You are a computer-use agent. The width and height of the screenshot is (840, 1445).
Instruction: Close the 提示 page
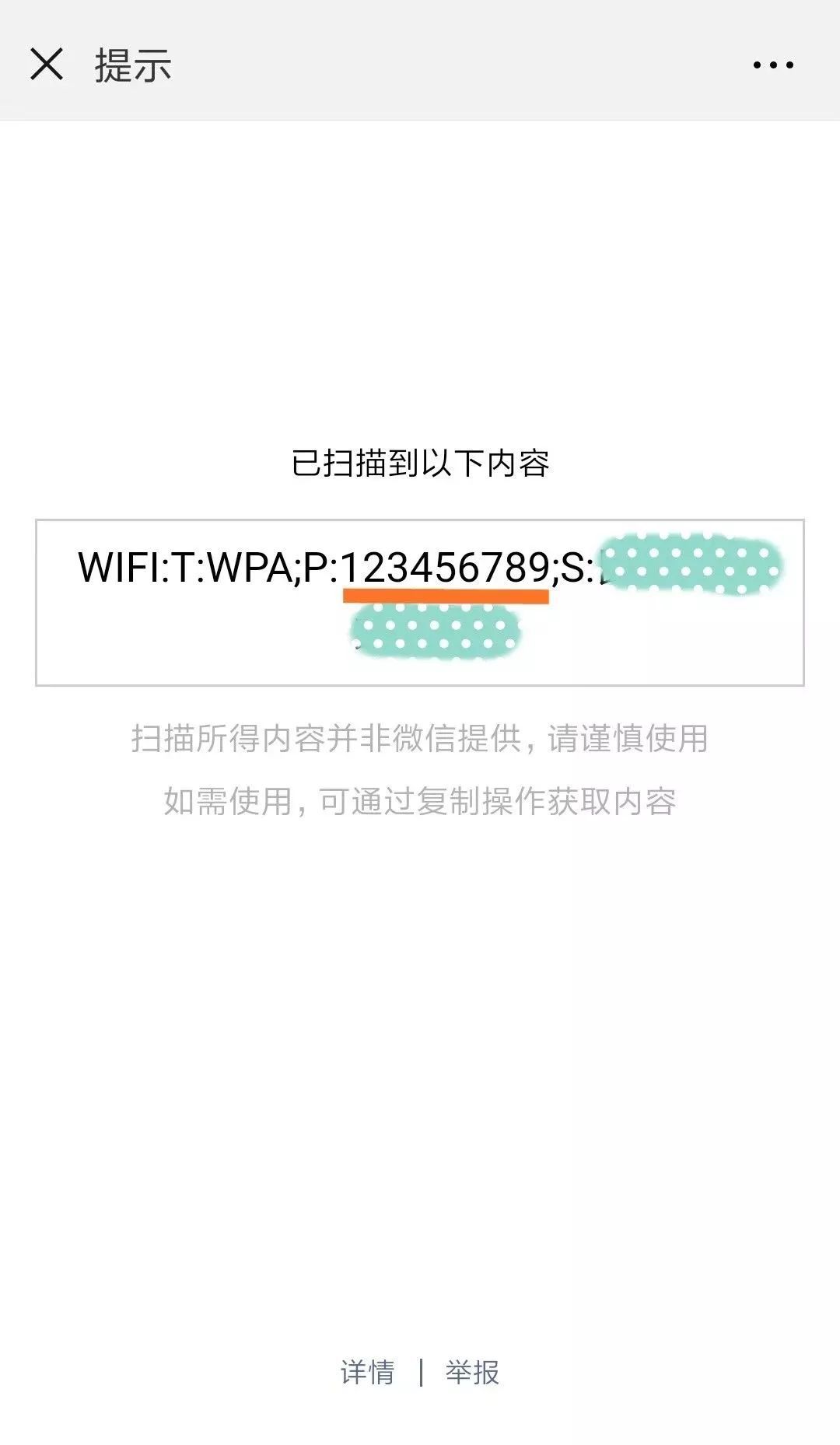[47, 64]
